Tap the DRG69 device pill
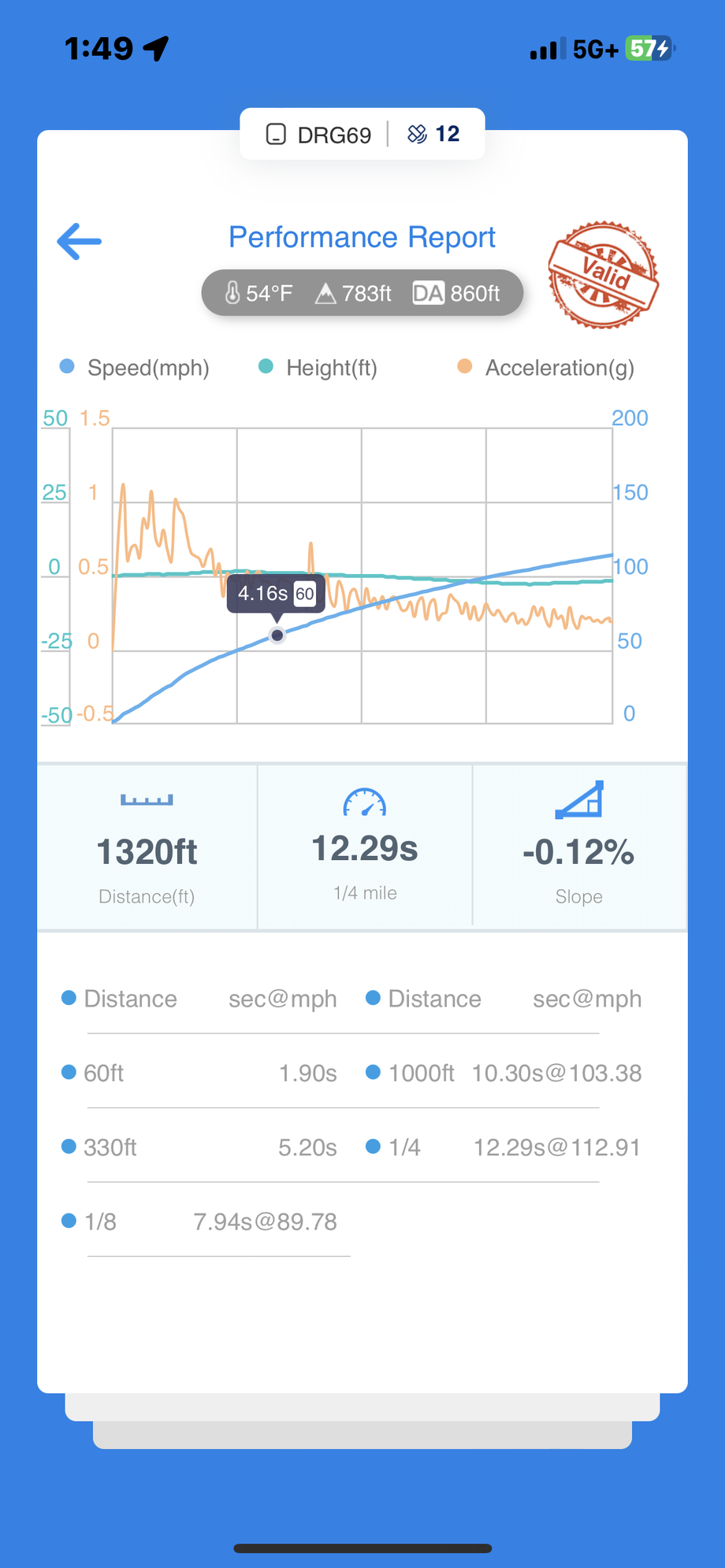Viewport: 725px width, 1568px height. click(362, 134)
